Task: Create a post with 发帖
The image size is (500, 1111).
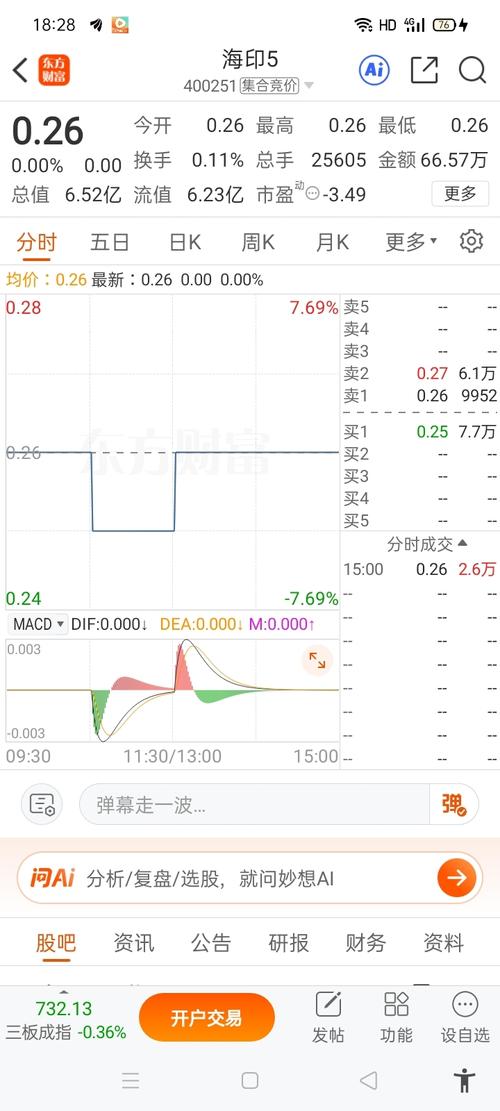Action: point(328,1018)
